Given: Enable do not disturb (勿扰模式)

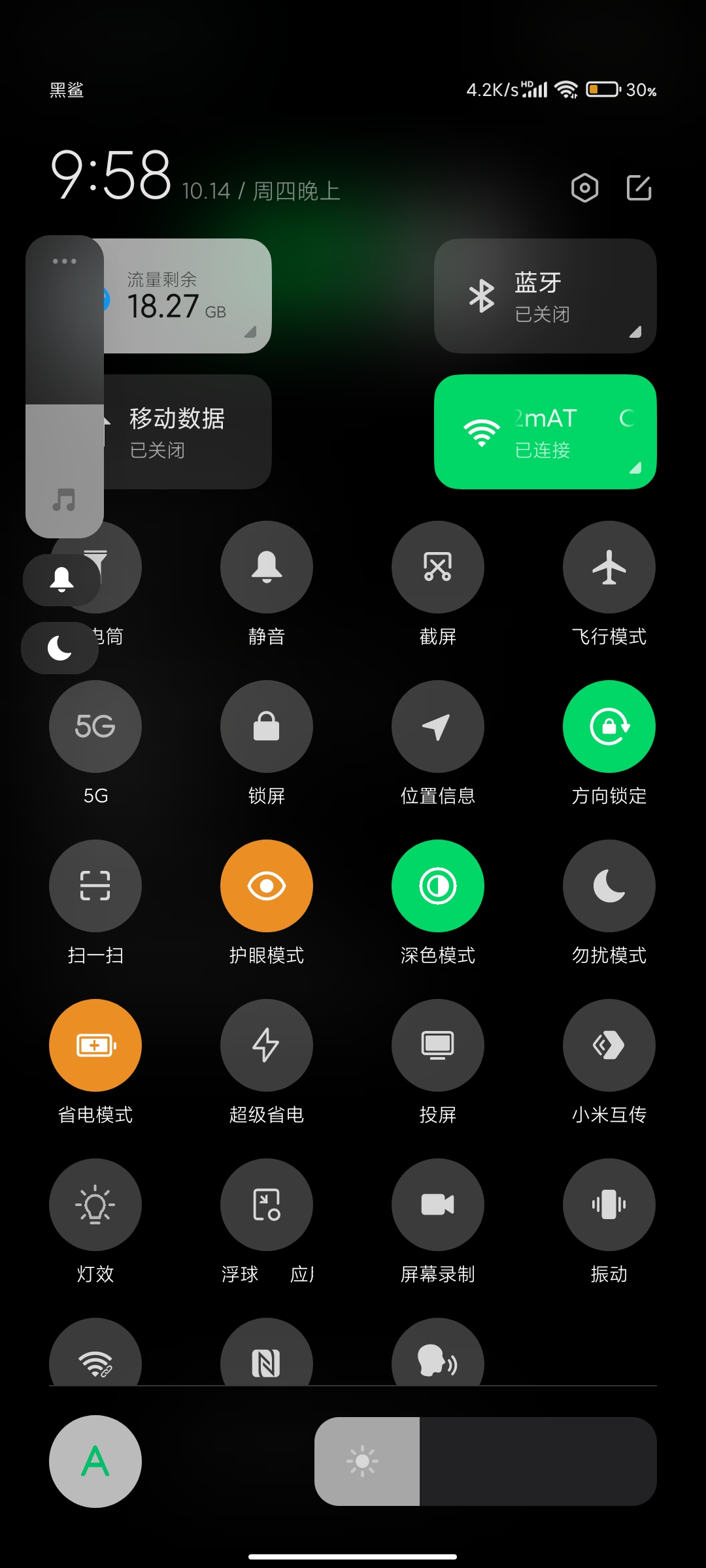Looking at the screenshot, I should (609, 886).
